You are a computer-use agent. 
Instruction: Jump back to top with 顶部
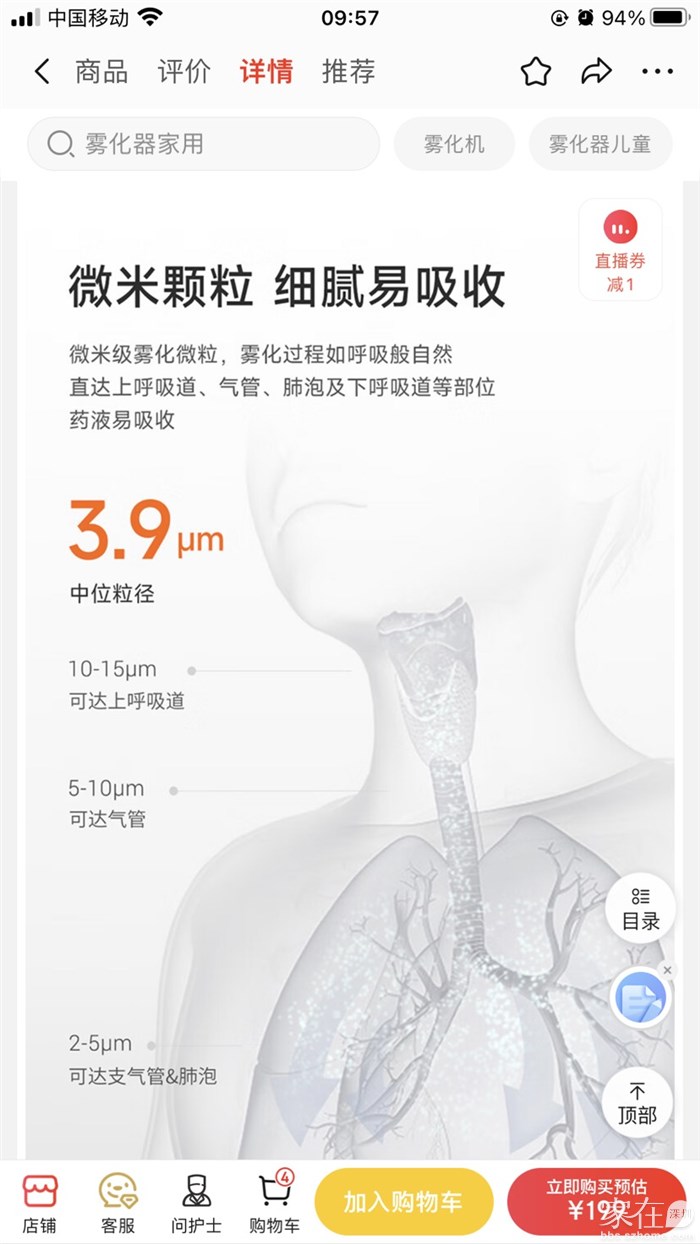(637, 1103)
